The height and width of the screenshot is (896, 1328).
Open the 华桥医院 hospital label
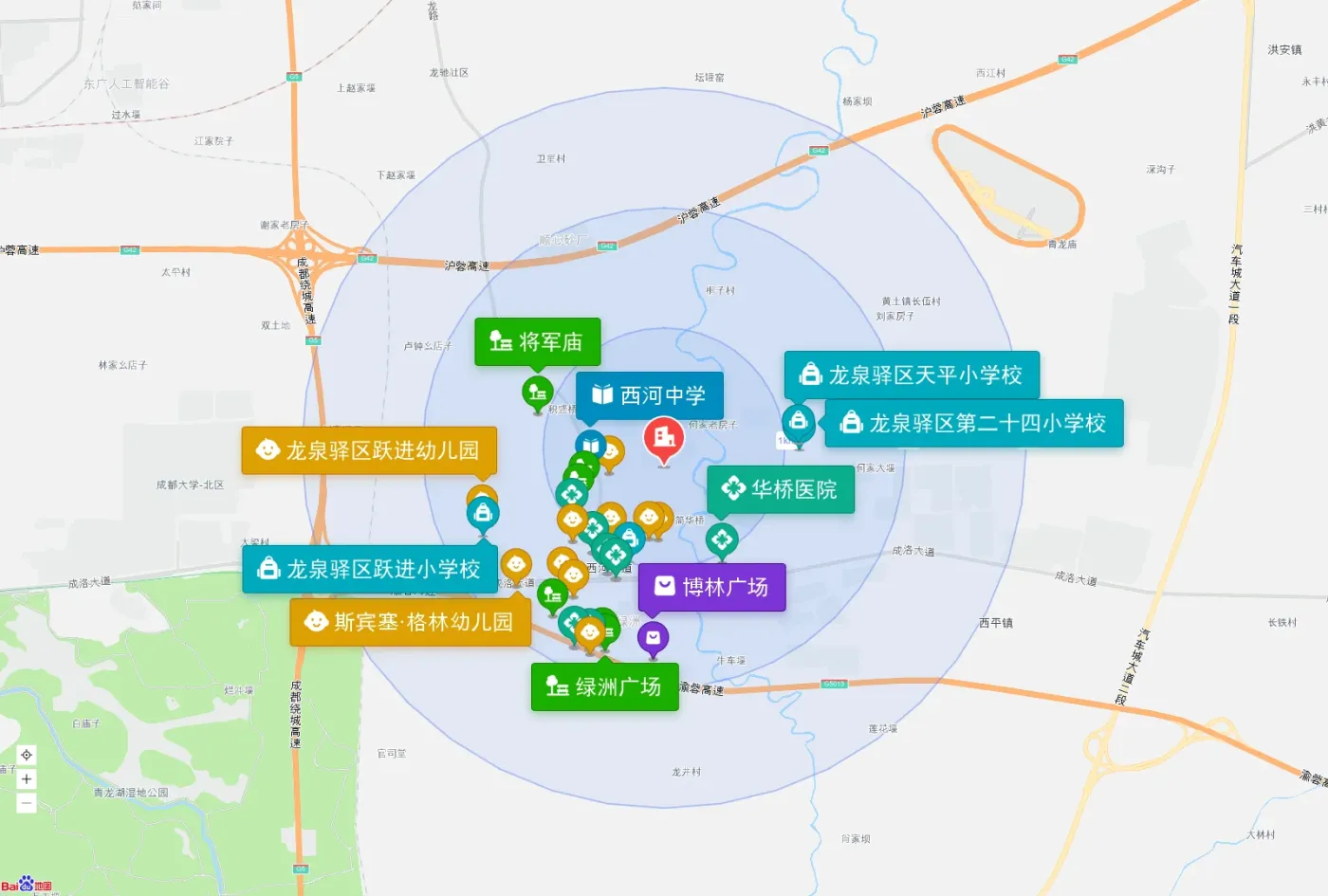pos(781,489)
